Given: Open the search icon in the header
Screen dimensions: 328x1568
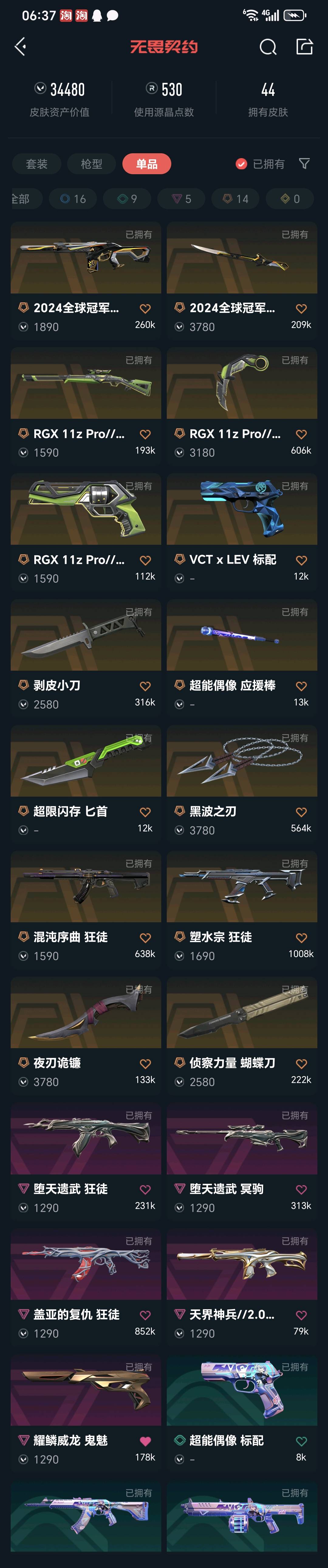Looking at the screenshot, I should (x=268, y=47).
